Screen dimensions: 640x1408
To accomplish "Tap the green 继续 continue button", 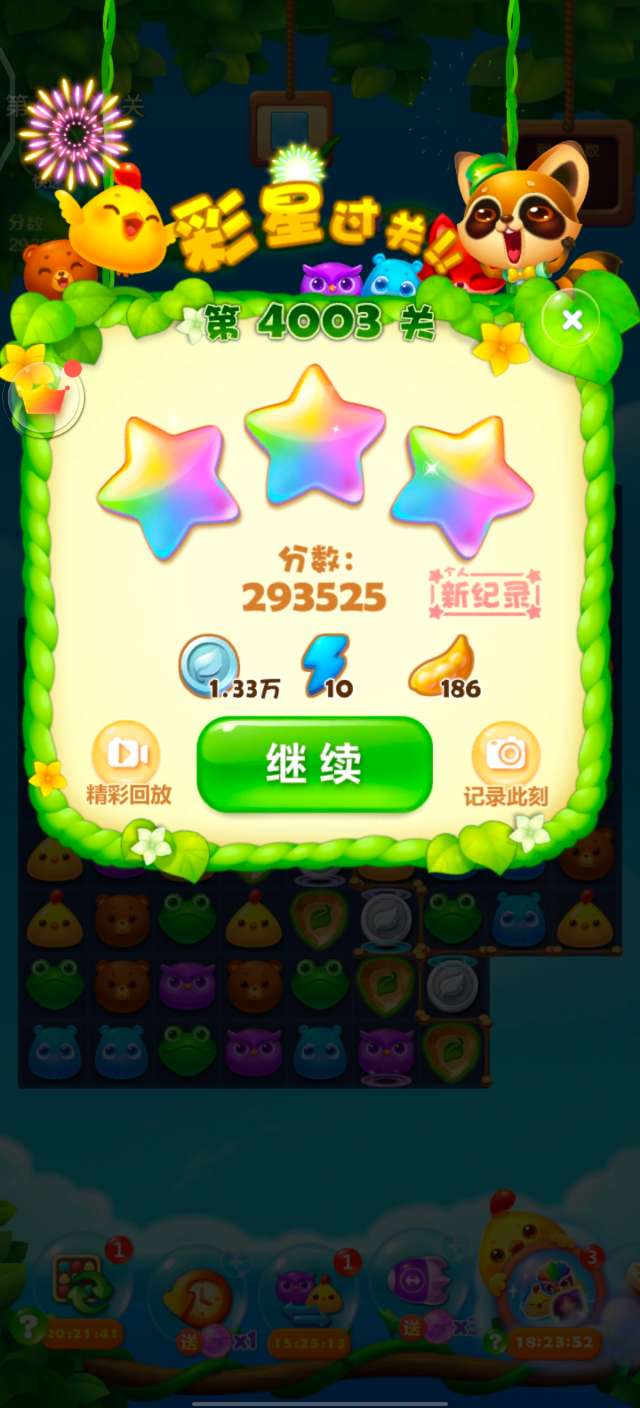I will coord(314,764).
